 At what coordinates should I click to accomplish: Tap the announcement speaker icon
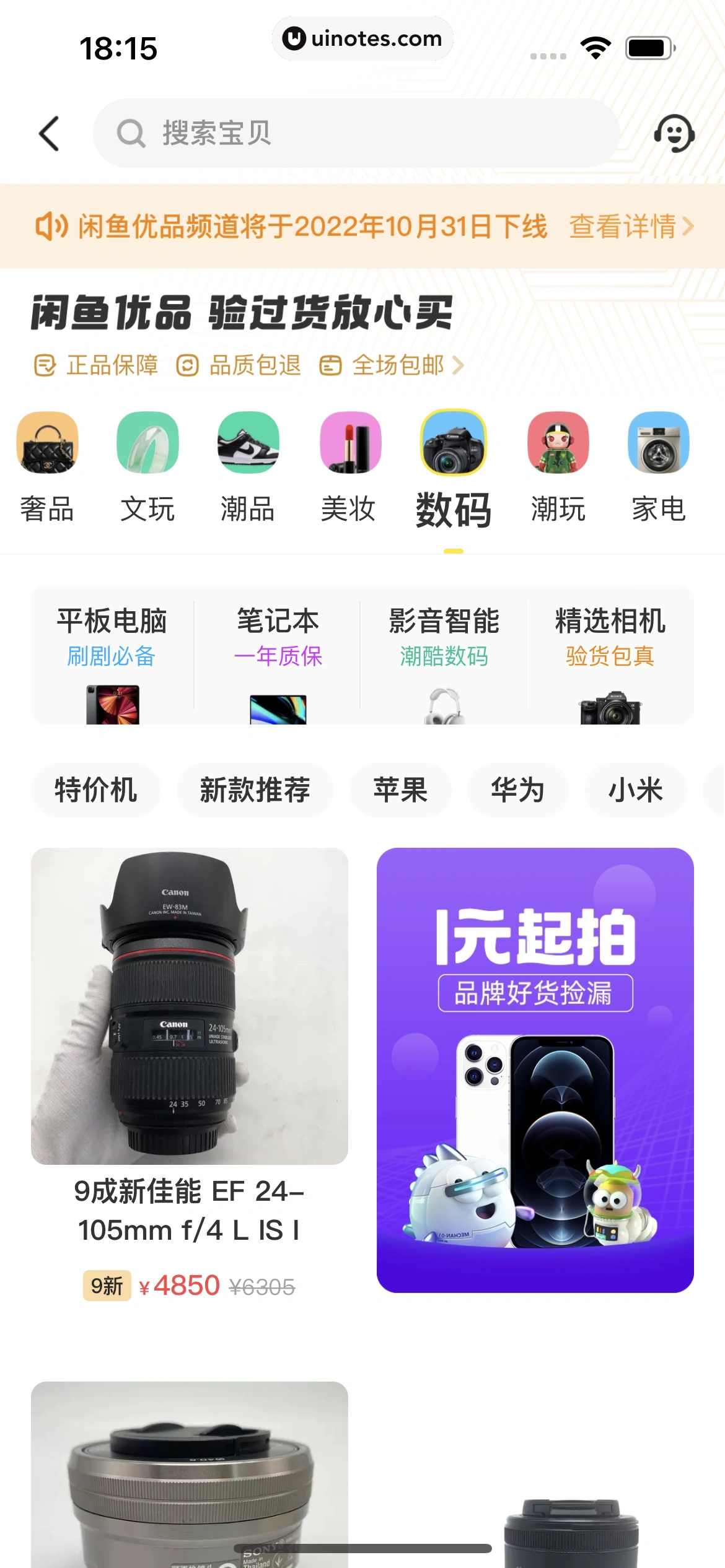pyautogui.click(x=52, y=227)
